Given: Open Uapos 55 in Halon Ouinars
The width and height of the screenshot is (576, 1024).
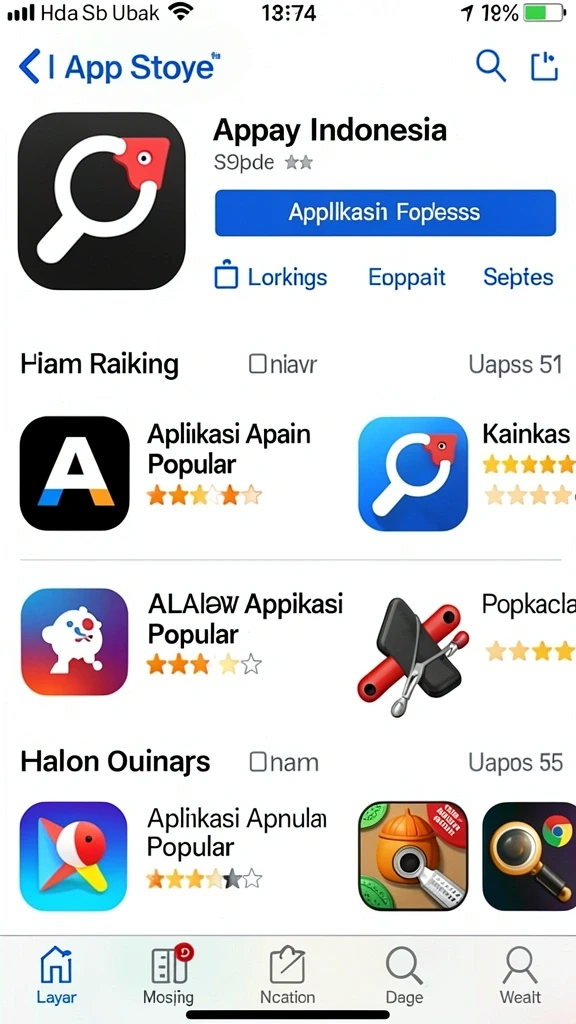Looking at the screenshot, I should (x=515, y=762).
